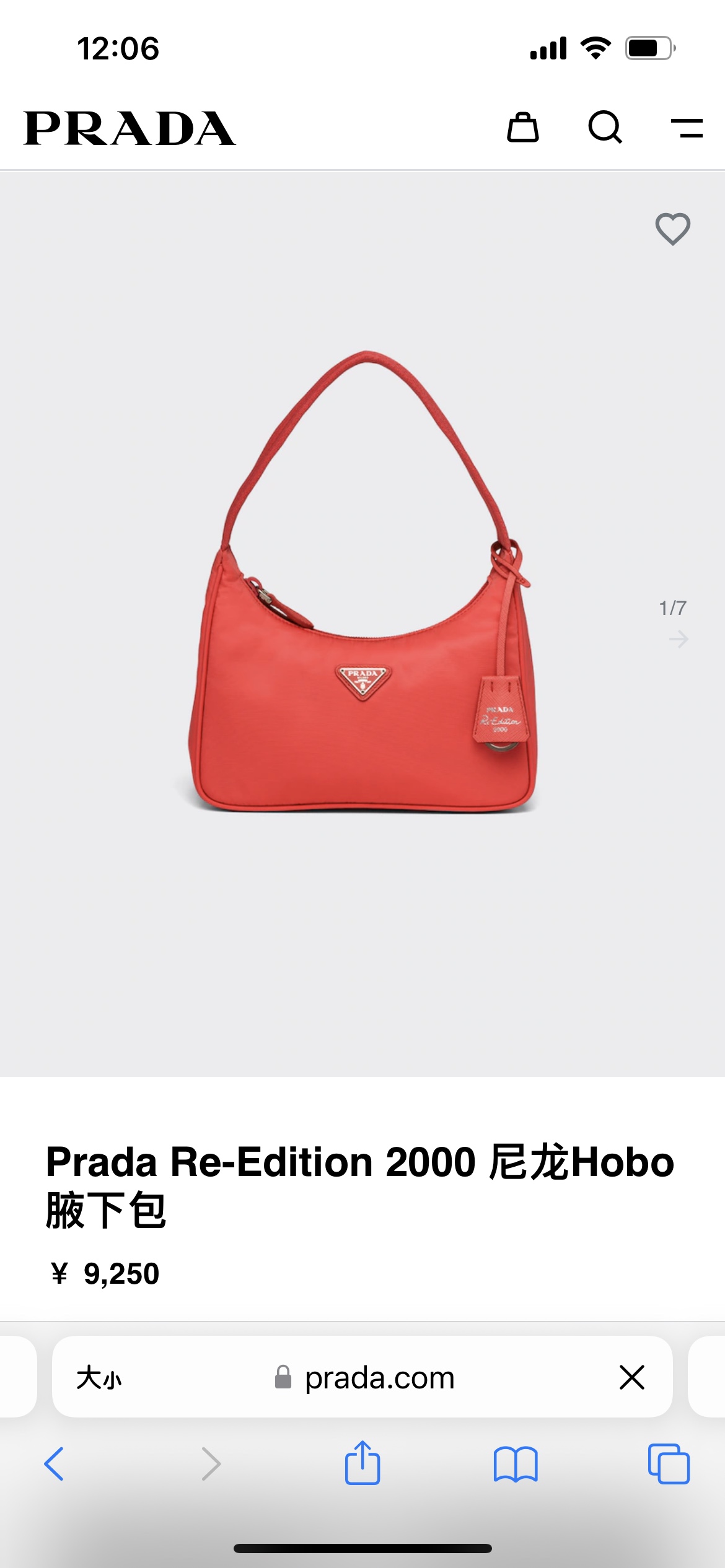
Task: Open Safari bookmarks
Action: click(516, 1464)
